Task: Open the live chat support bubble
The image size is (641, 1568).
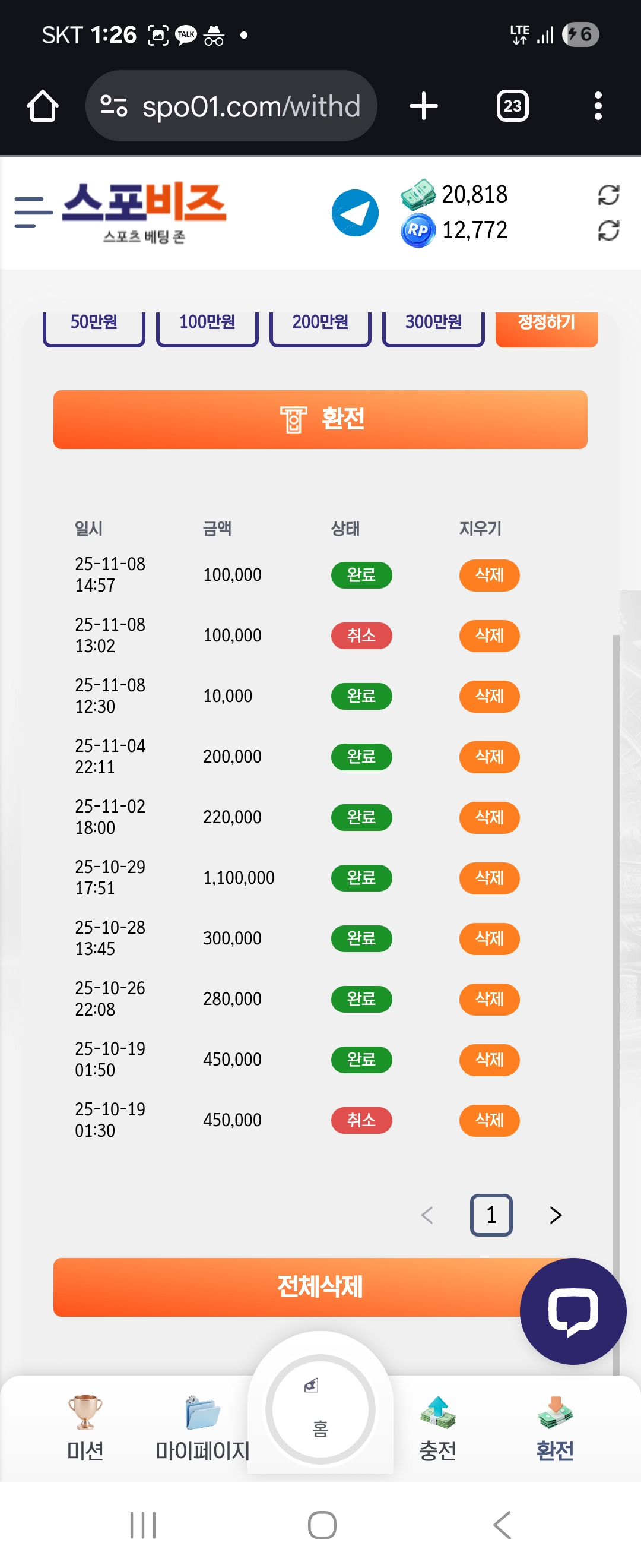Action: [573, 1310]
